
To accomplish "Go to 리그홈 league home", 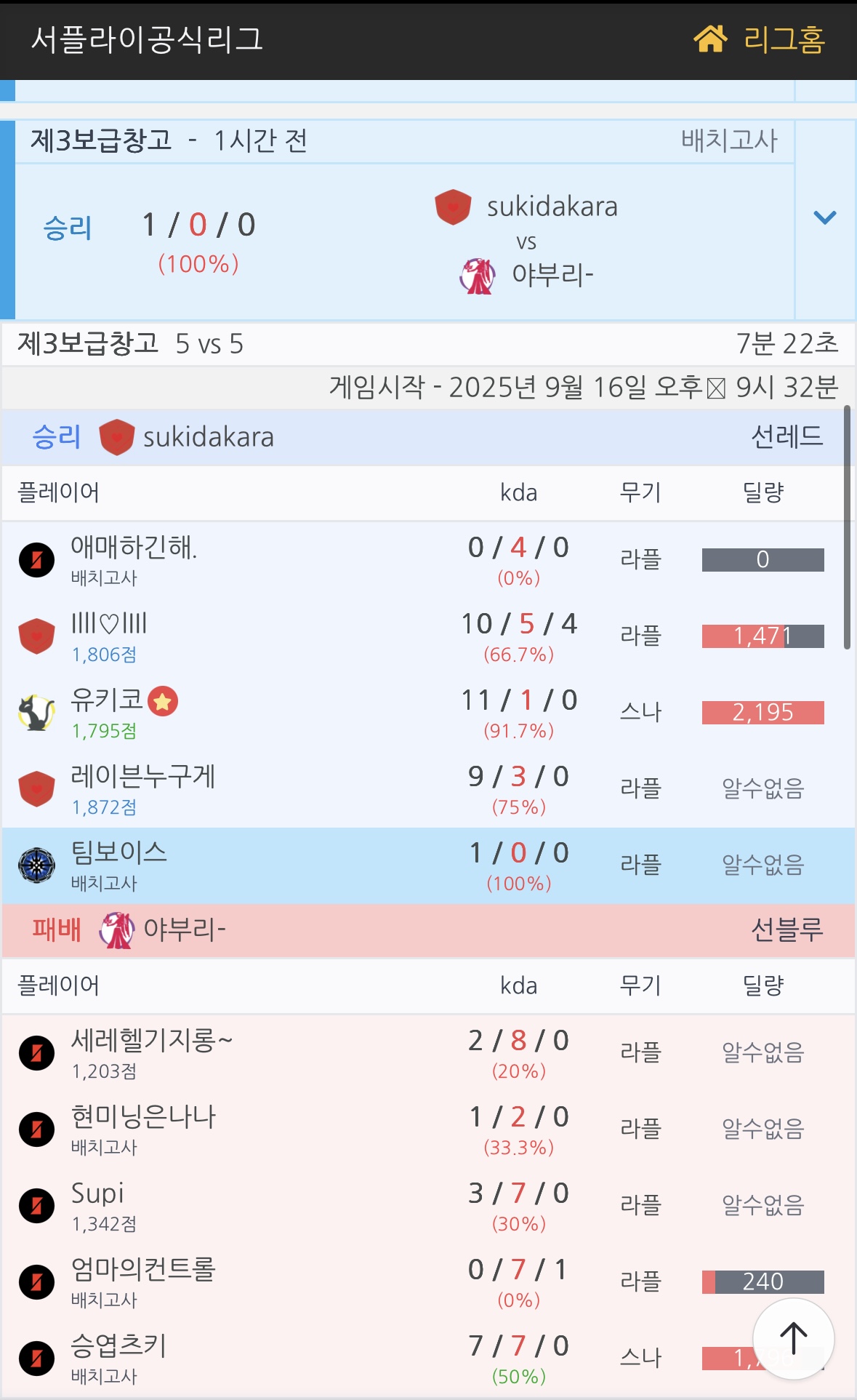I will click(x=760, y=39).
